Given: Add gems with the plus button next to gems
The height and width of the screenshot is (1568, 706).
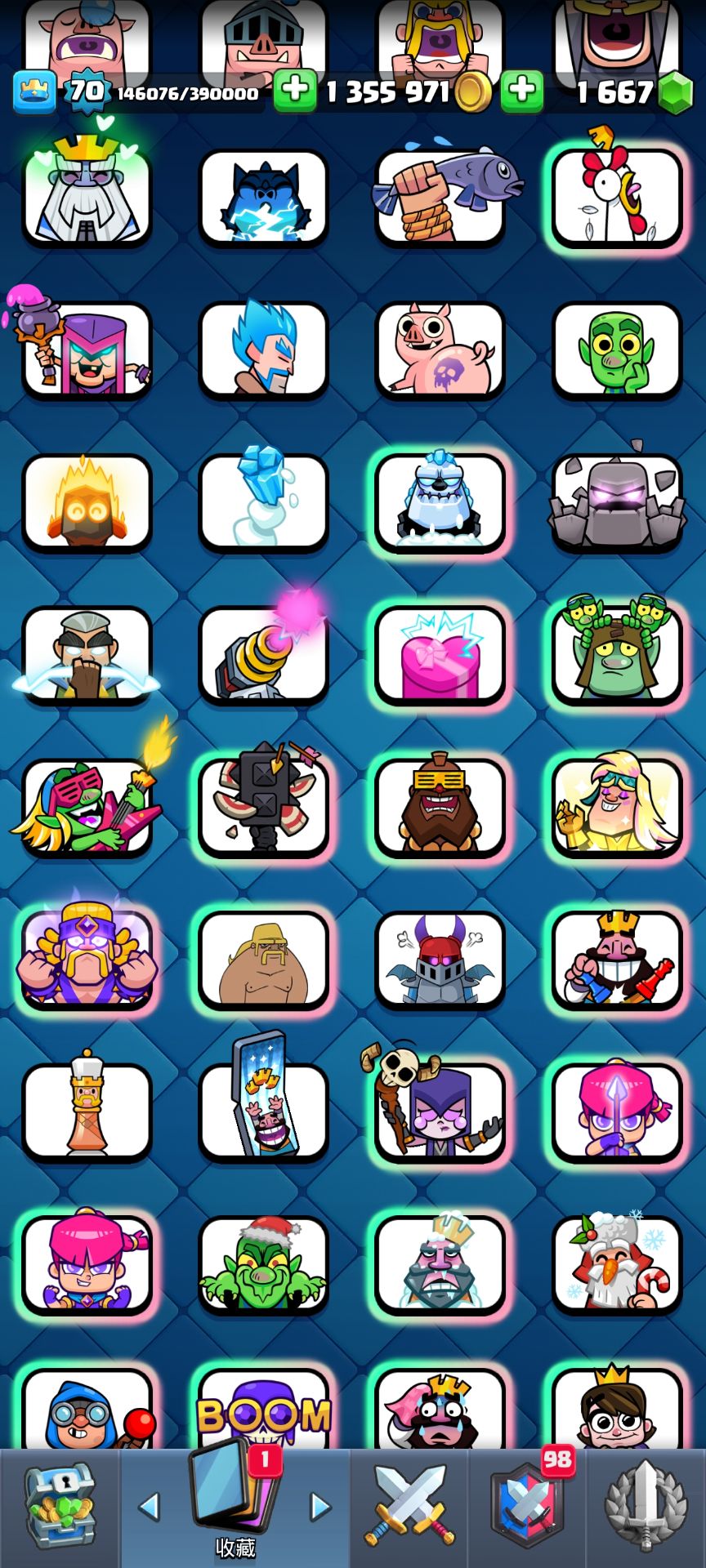Looking at the screenshot, I should (x=521, y=91).
